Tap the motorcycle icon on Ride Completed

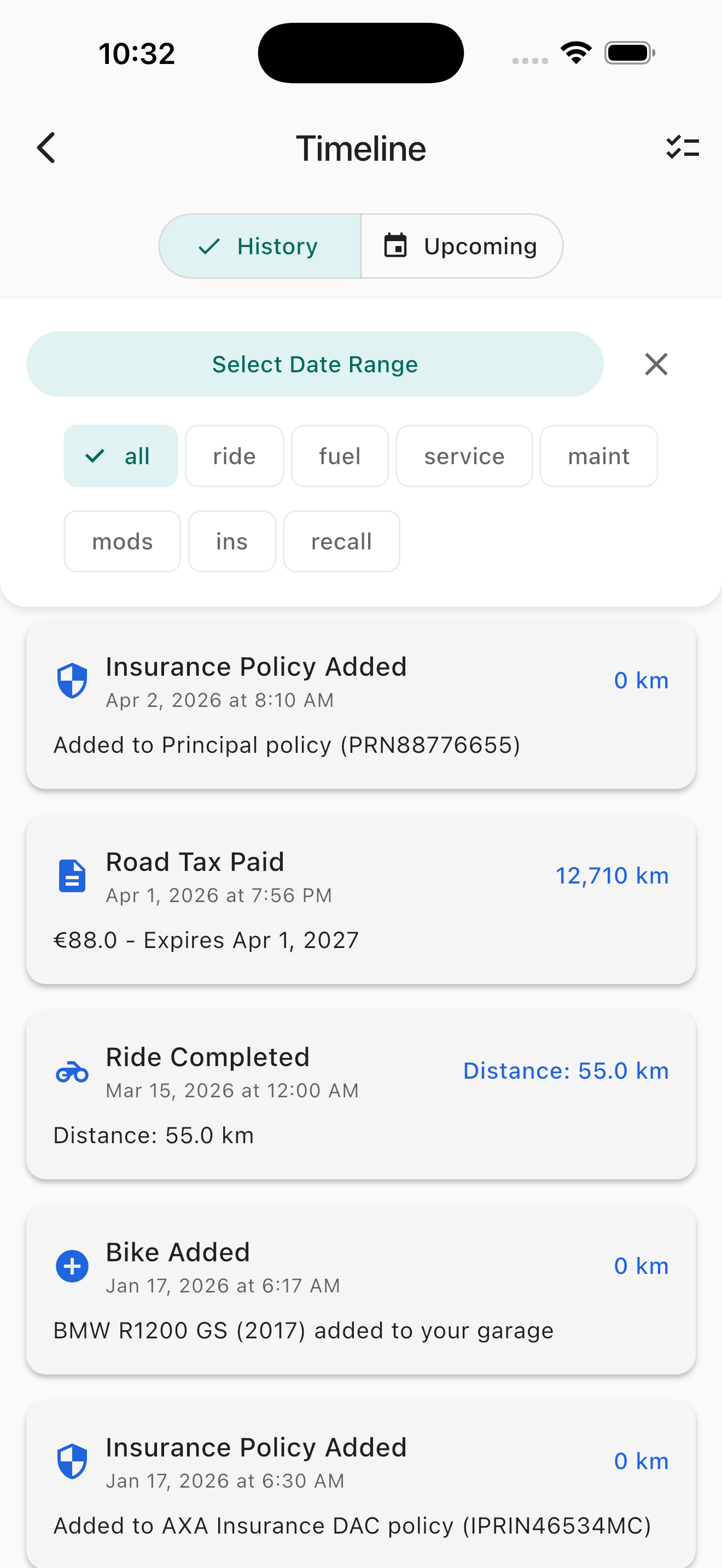[x=71, y=1073]
